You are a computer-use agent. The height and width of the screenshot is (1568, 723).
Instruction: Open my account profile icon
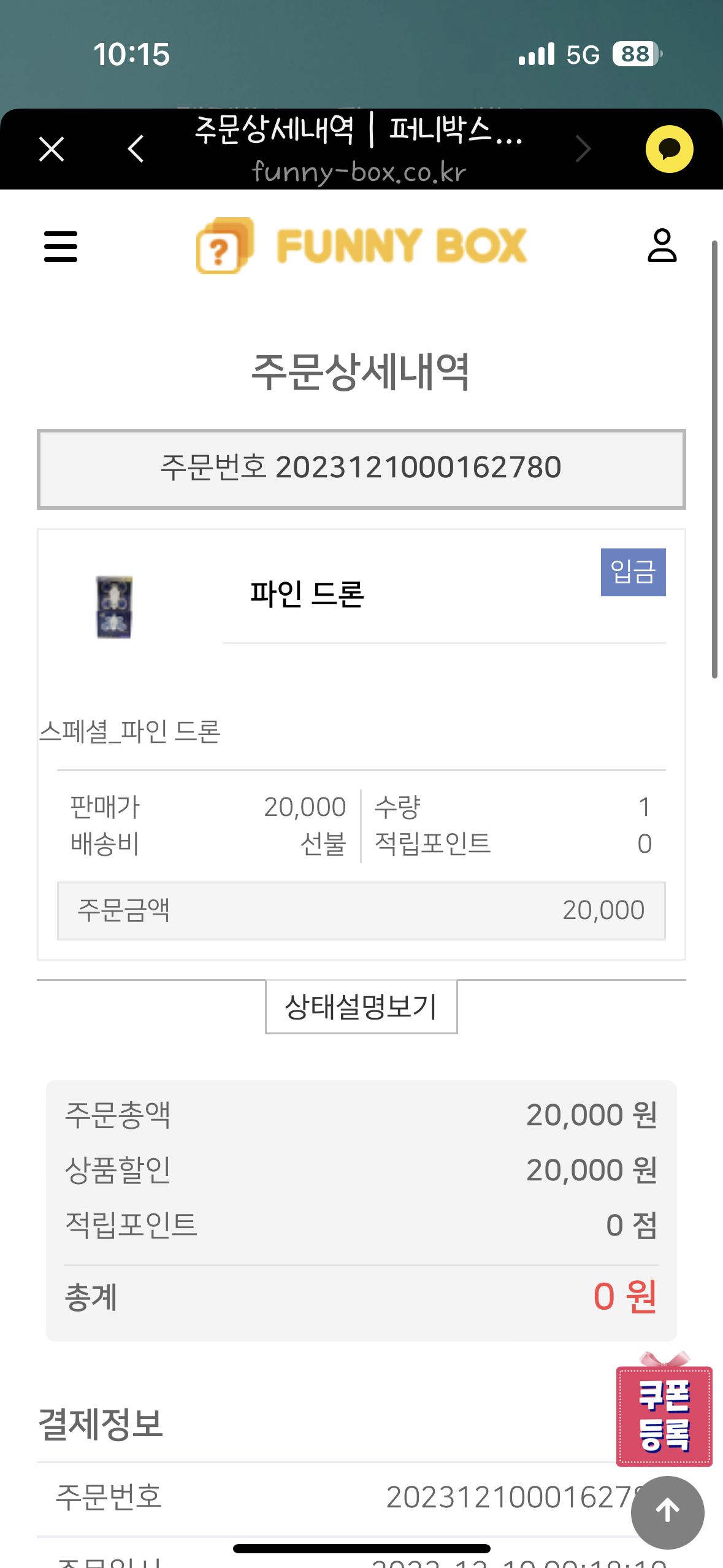pos(662,246)
